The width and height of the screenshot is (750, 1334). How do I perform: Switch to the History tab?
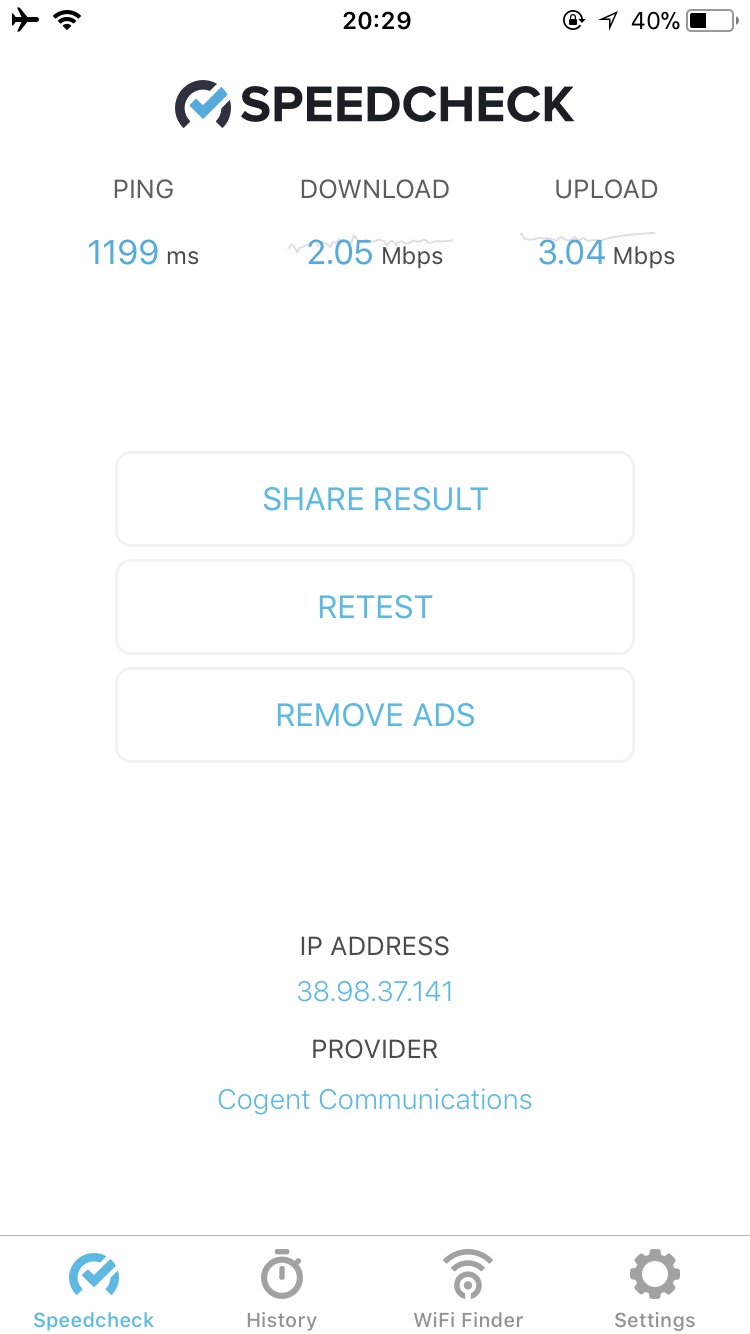click(x=281, y=1288)
